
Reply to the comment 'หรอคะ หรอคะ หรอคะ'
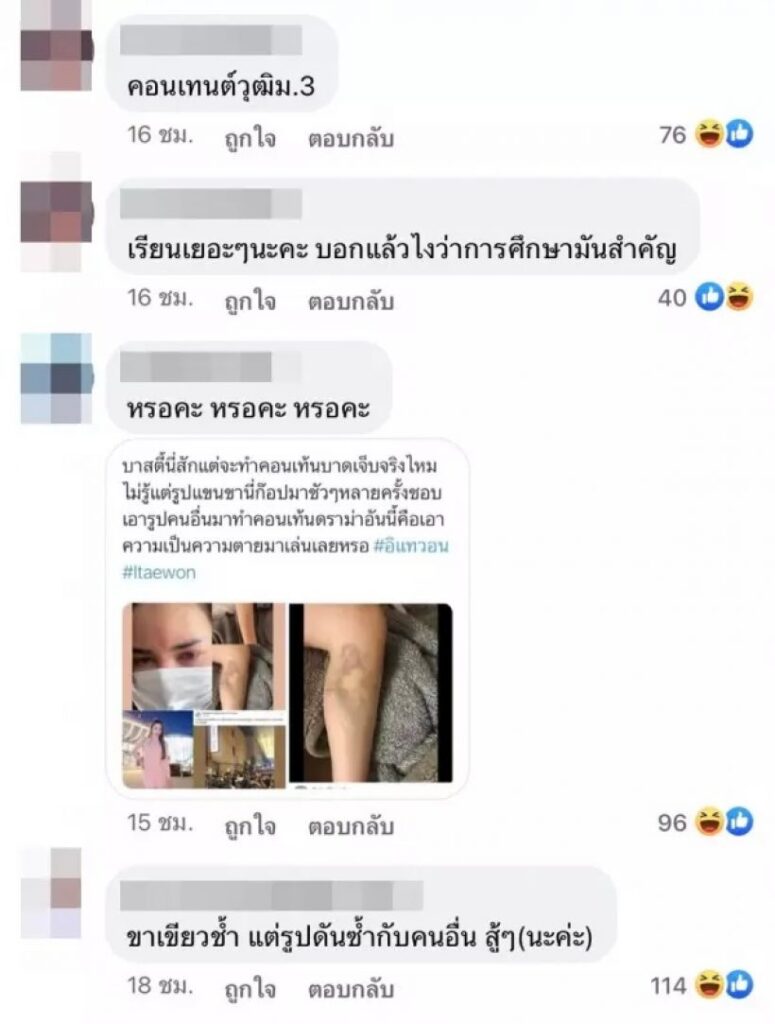pos(350,826)
